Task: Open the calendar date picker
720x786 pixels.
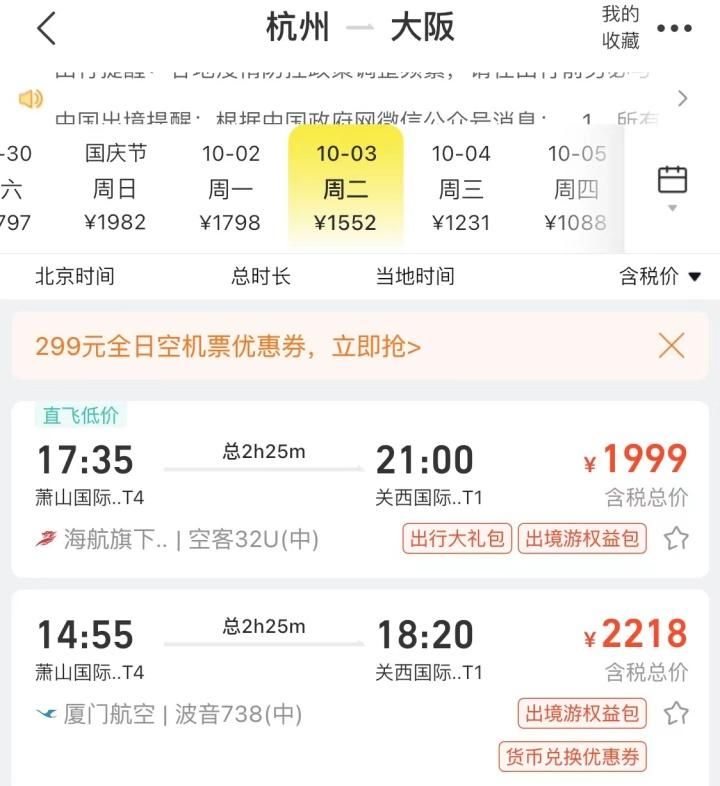Action: tap(672, 185)
